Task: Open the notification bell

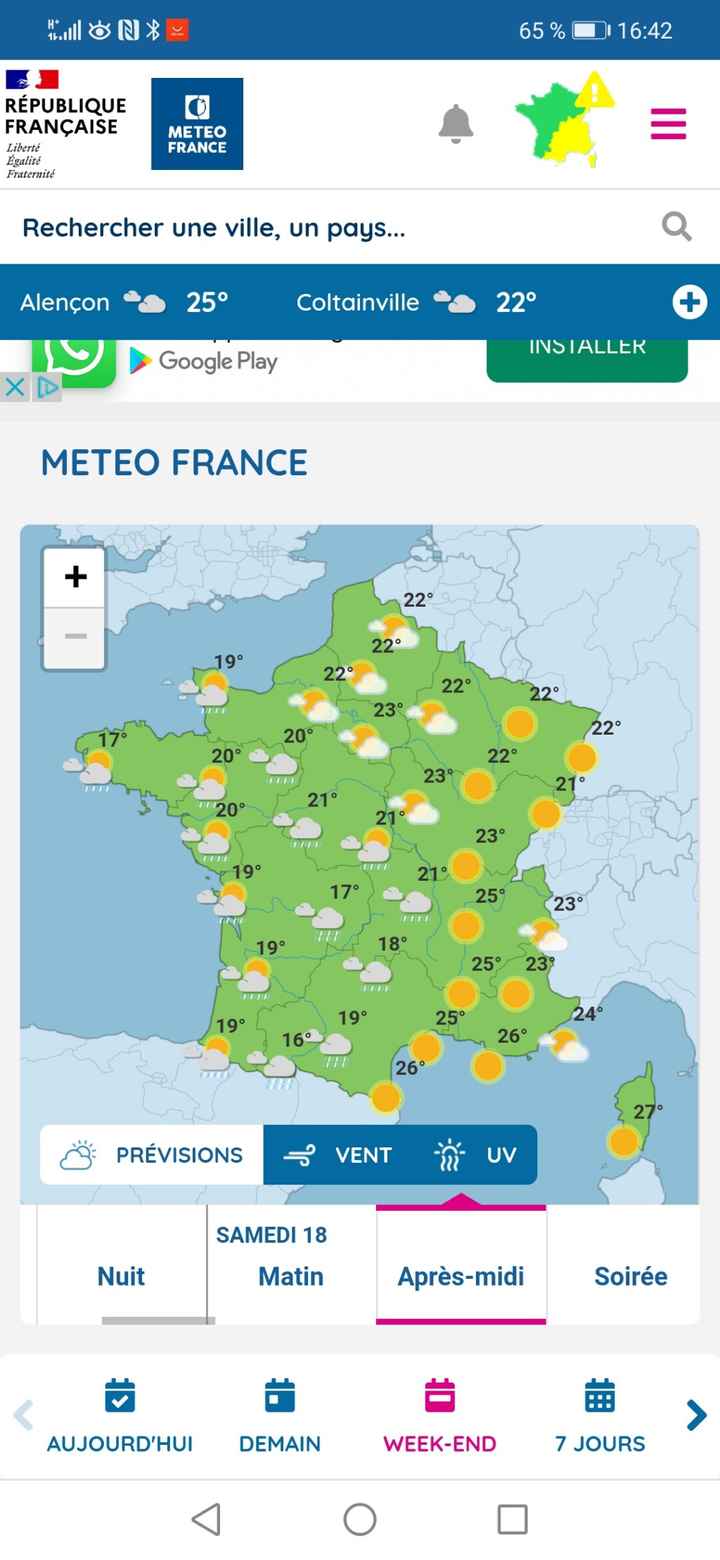Action: pyautogui.click(x=456, y=122)
